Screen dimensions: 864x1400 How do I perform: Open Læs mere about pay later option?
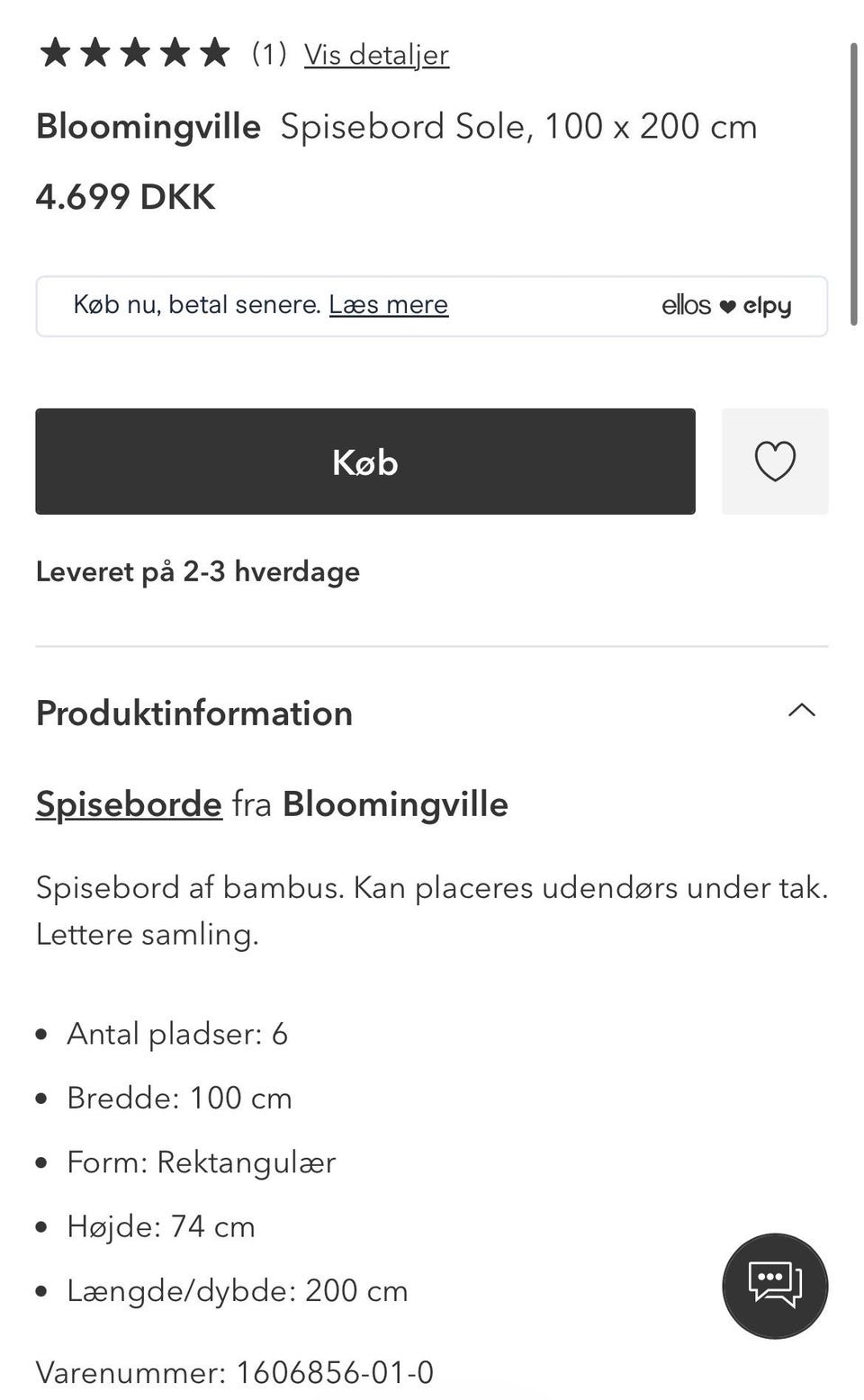tap(389, 305)
